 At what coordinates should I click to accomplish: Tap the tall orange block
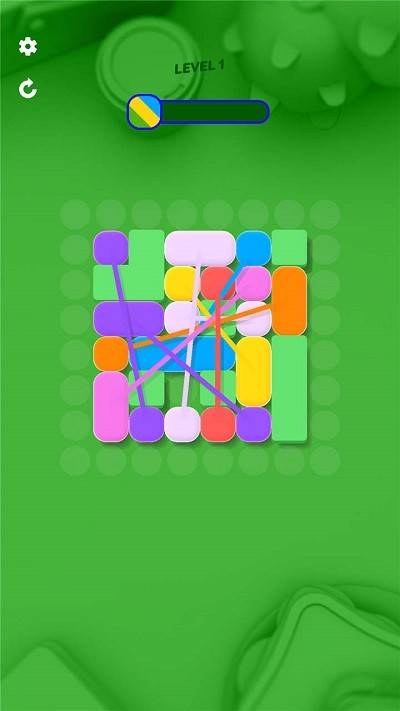tap(289, 301)
